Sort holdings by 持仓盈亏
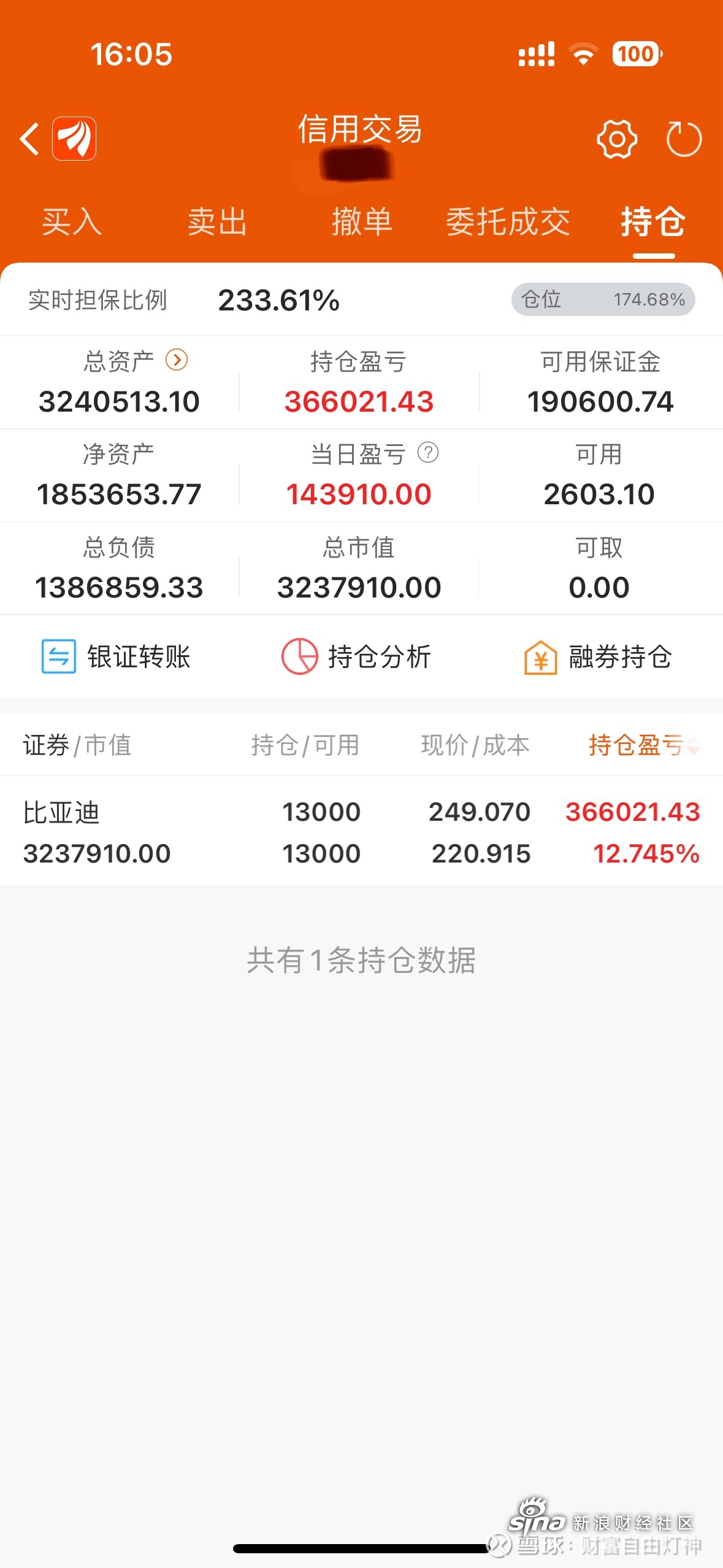Screen dimensions: 723x1568 pos(644,745)
